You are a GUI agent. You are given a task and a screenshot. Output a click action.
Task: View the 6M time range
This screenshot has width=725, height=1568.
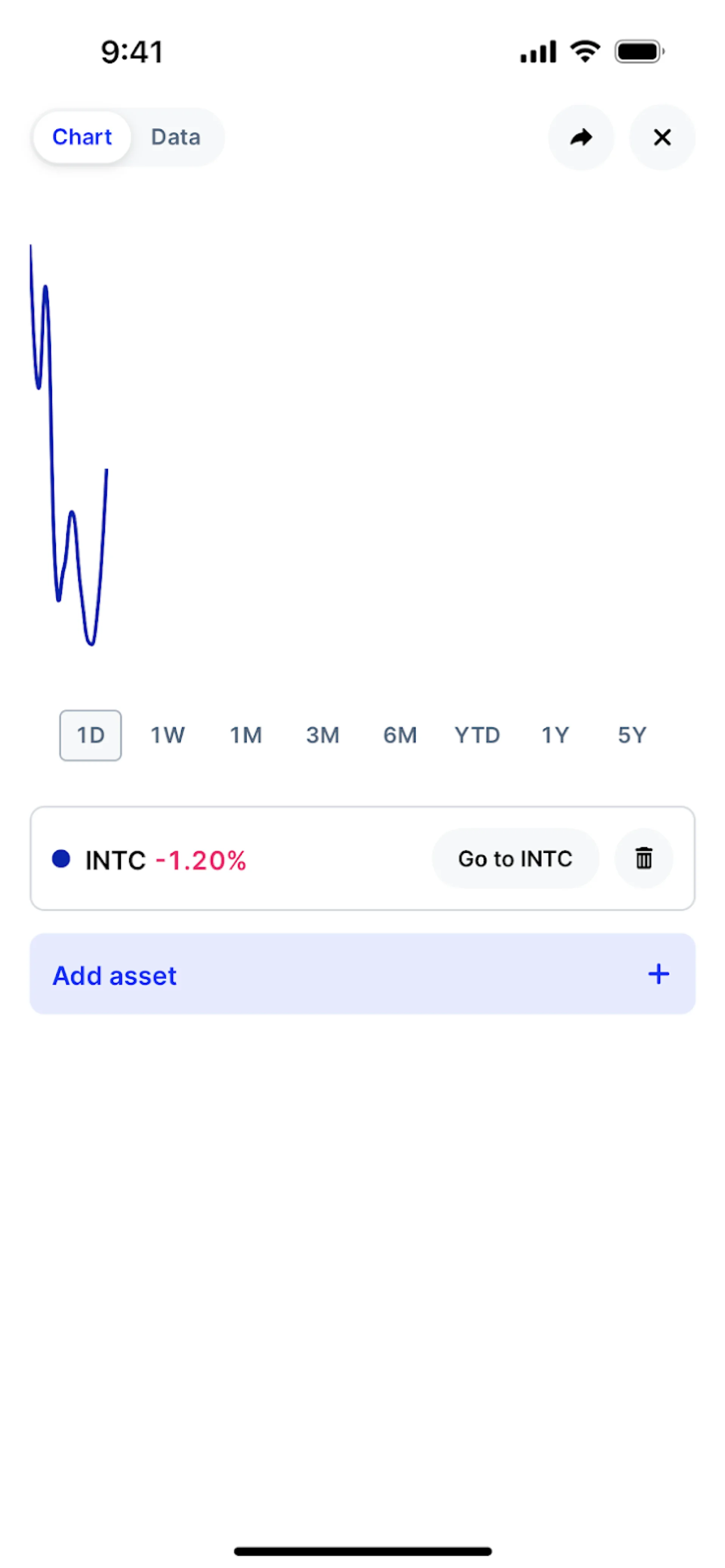click(400, 735)
